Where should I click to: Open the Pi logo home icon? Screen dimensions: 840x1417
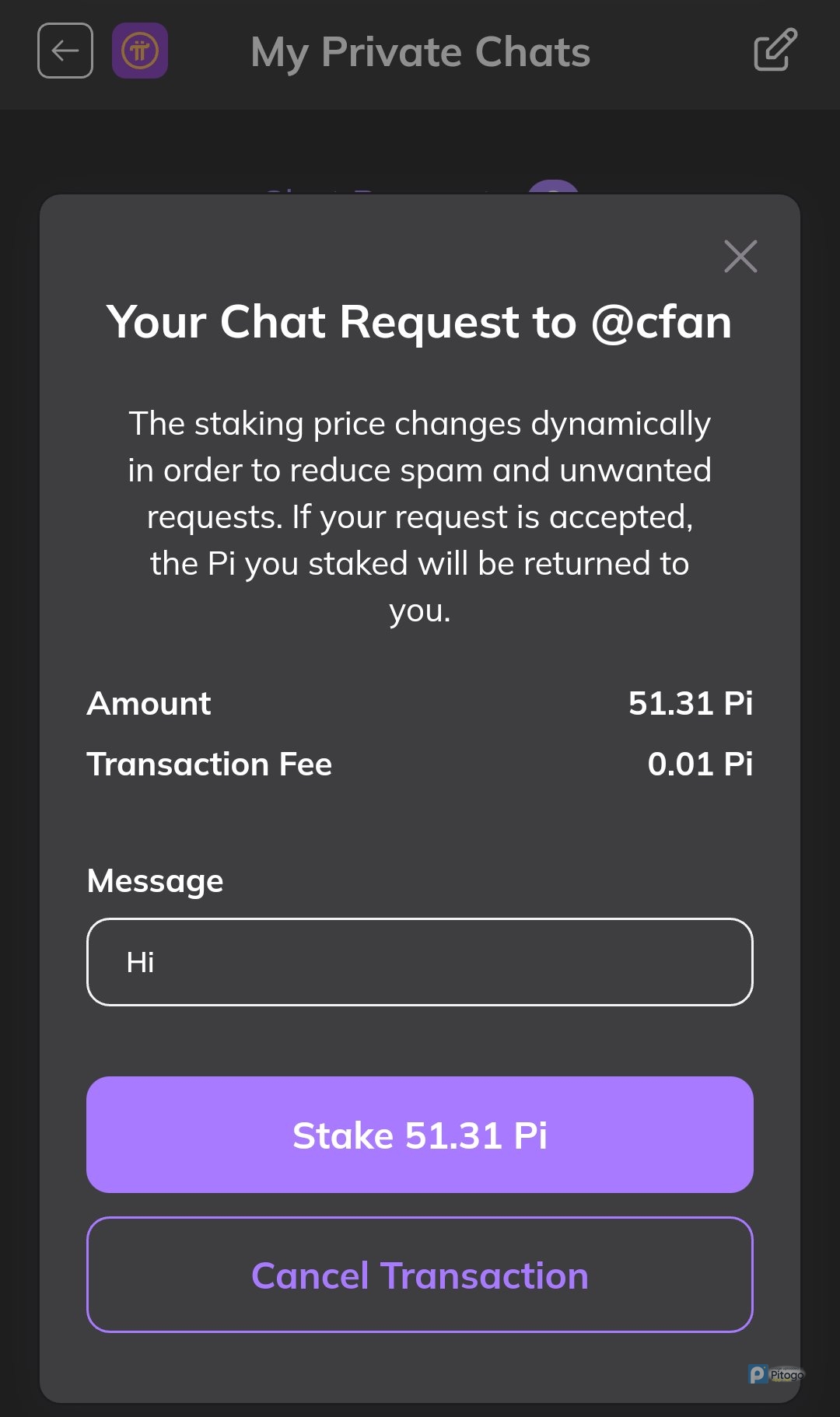click(x=140, y=51)
